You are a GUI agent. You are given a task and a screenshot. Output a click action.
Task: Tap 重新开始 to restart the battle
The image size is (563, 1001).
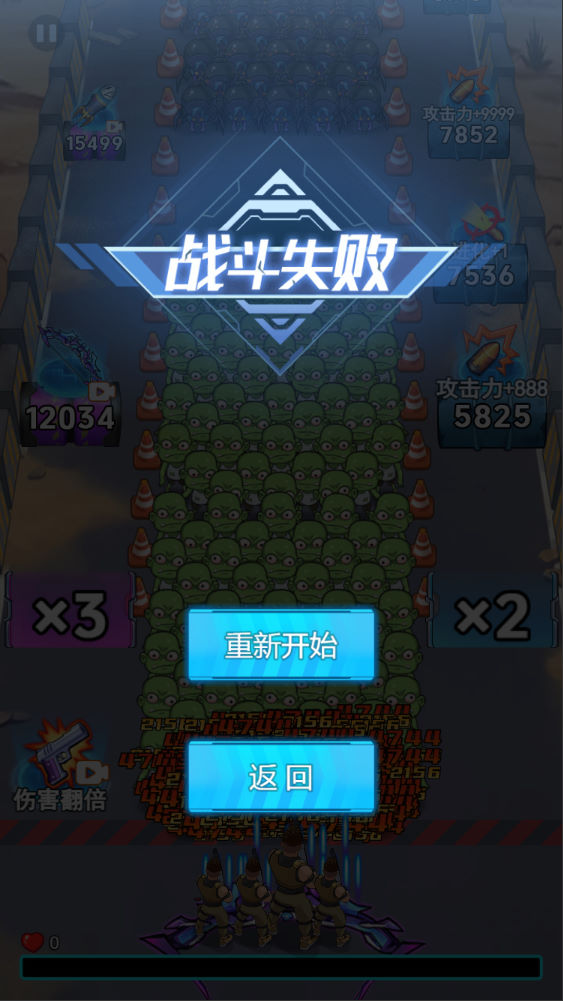click(x=281, y=645)
